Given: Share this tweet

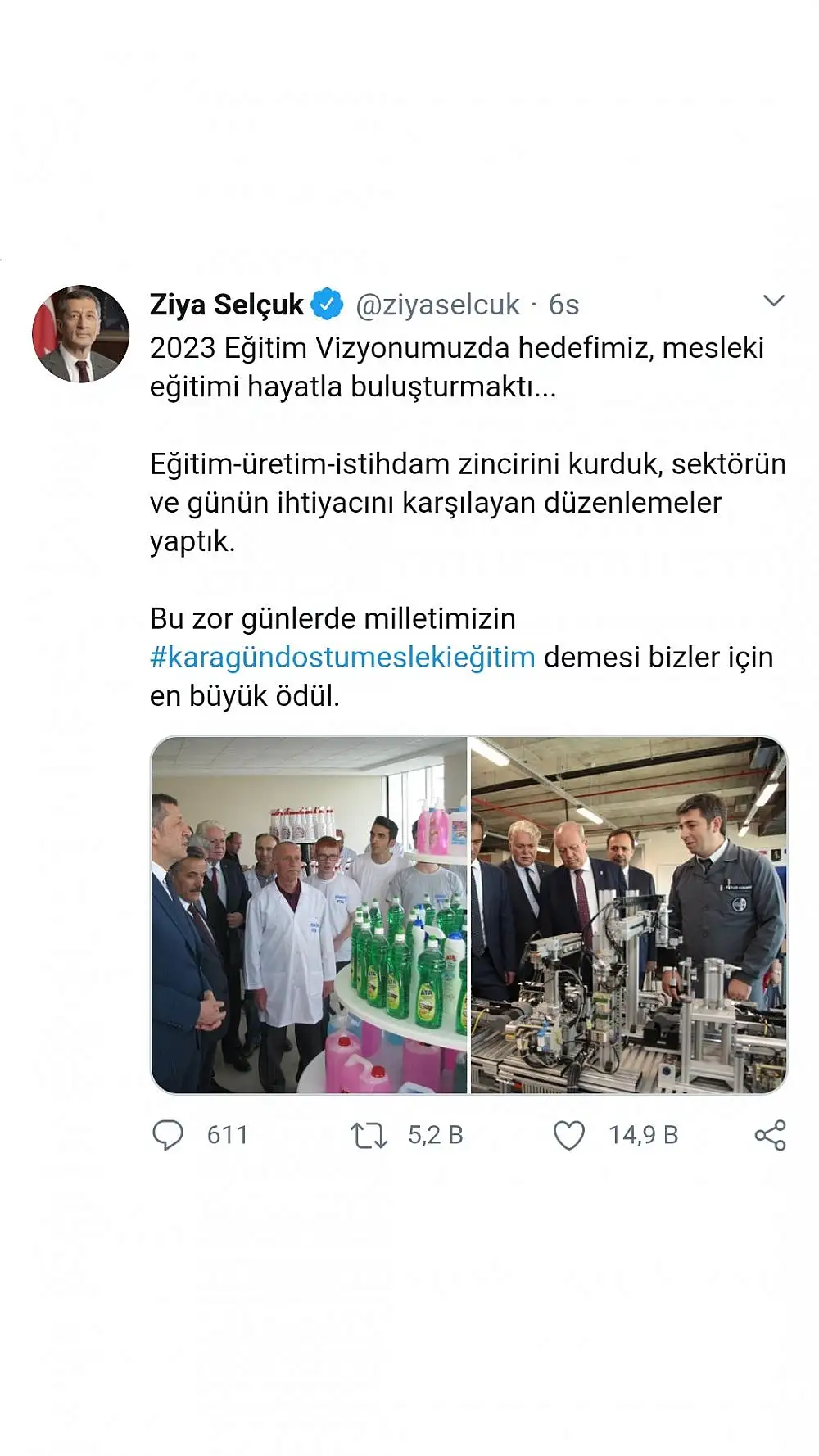Looking at the screenshot, I should point(770,1135).
